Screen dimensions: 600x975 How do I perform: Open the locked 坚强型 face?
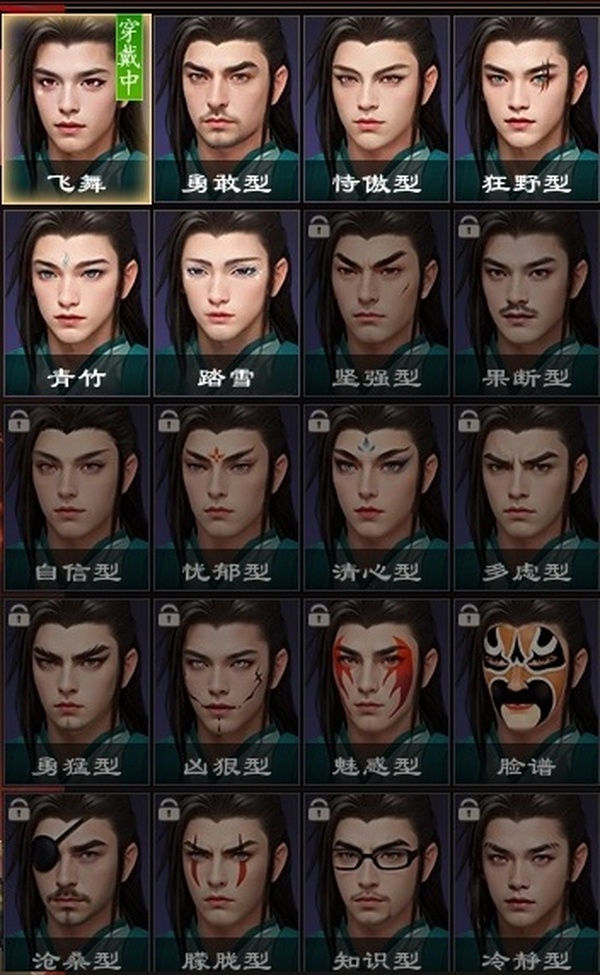(377, 302)
